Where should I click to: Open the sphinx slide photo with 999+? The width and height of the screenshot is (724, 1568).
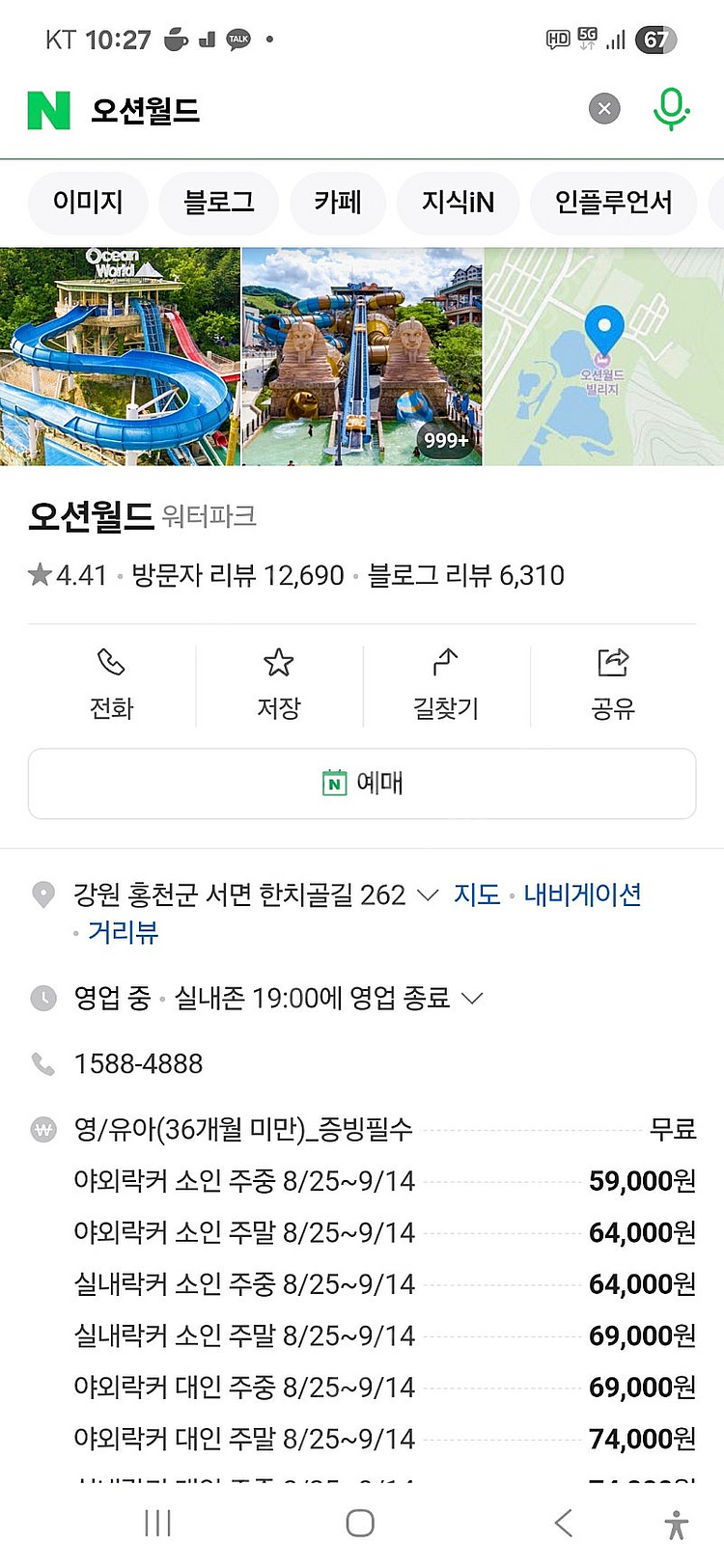[x=362, y=357]
